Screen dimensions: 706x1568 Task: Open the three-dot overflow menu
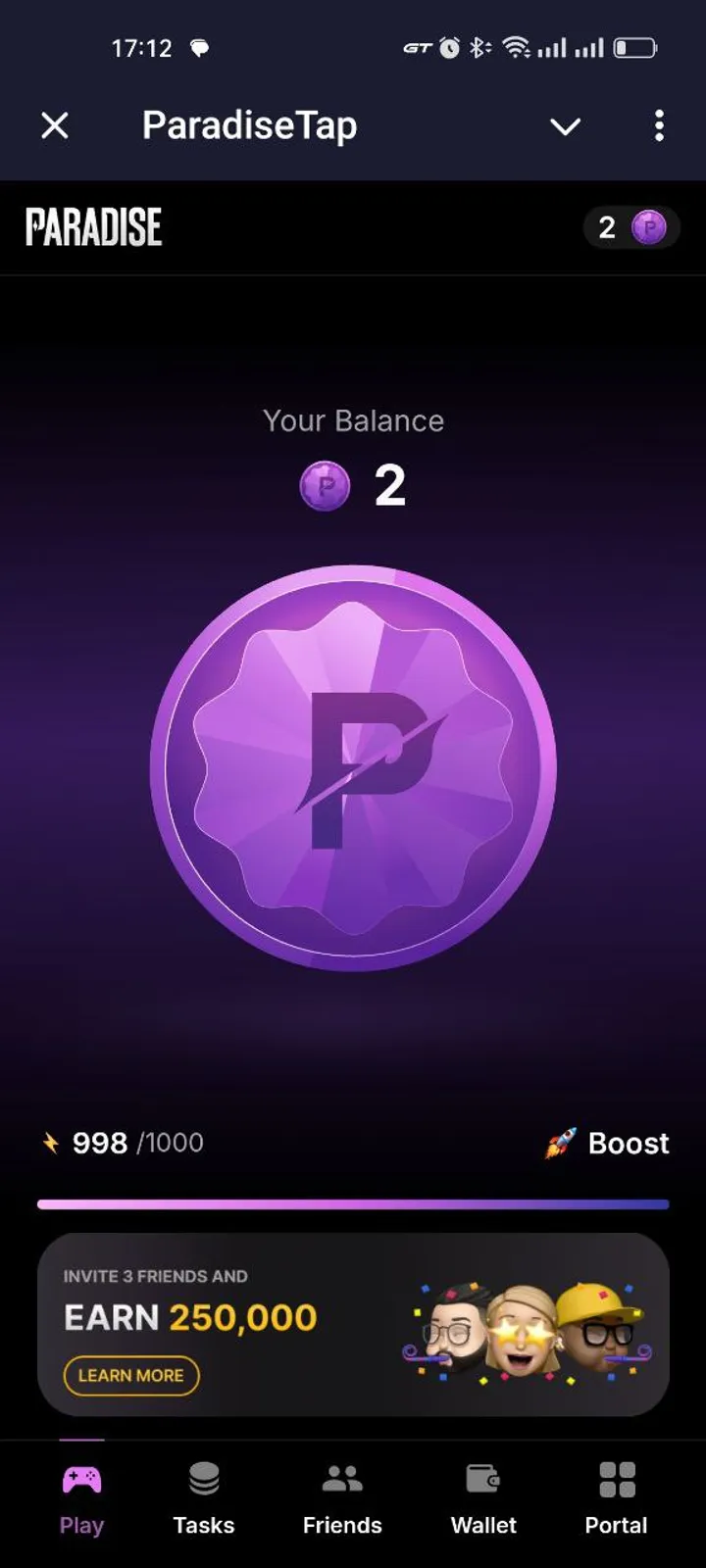point(659,125)
